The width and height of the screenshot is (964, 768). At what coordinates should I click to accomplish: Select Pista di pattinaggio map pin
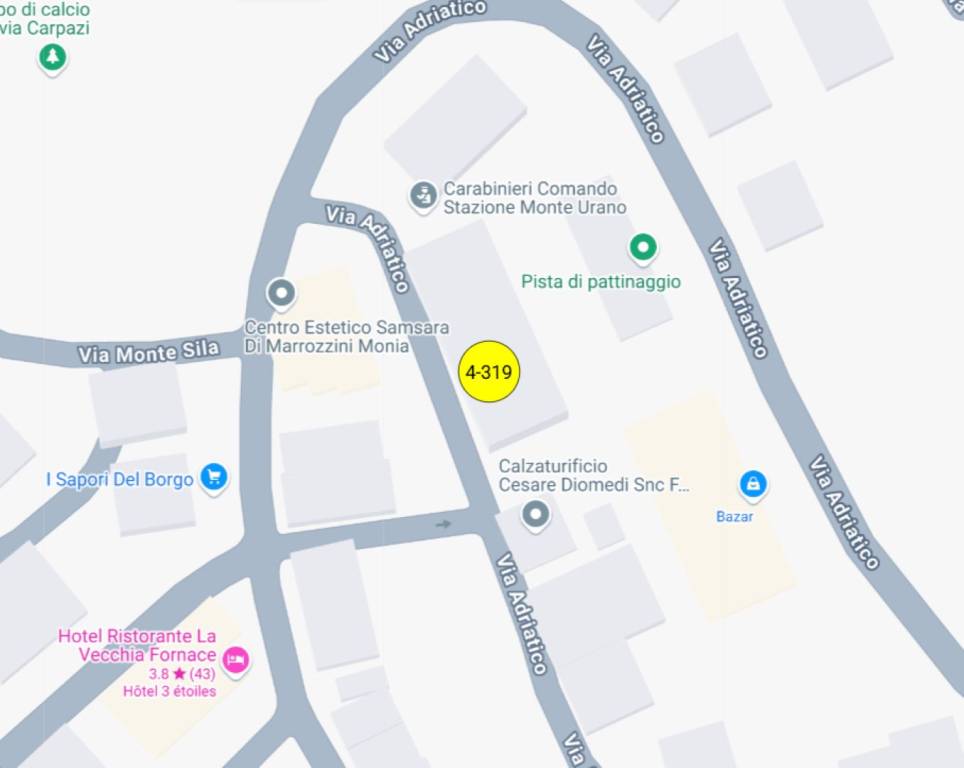tap(642, 246)
